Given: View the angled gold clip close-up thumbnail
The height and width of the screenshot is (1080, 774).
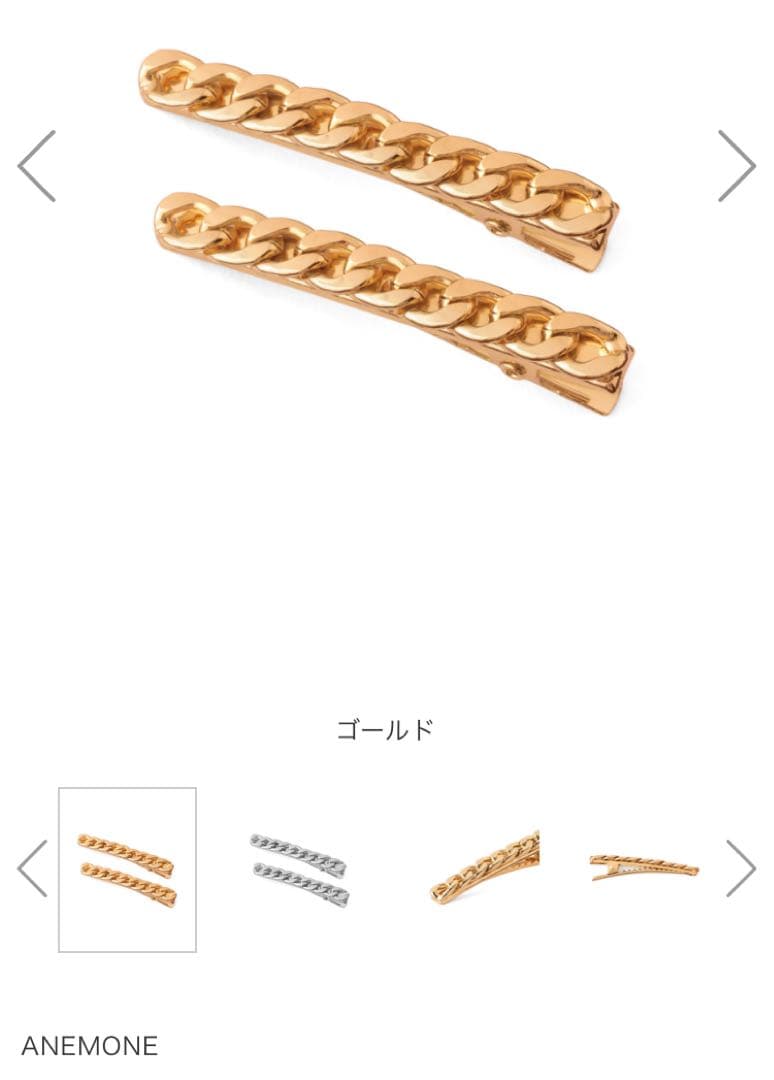Looking at the screenshot, I should (485, 867).
